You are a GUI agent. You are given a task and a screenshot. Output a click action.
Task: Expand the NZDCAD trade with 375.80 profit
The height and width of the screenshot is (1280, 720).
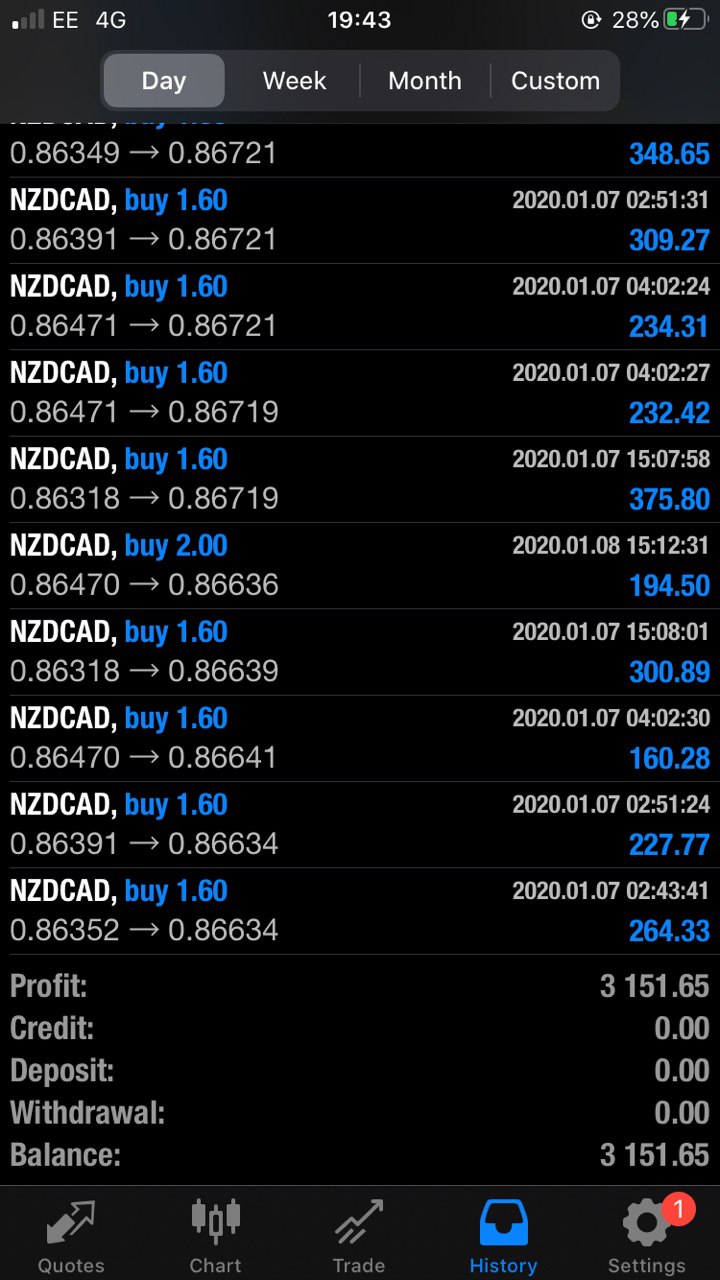[x=360, y=479]
